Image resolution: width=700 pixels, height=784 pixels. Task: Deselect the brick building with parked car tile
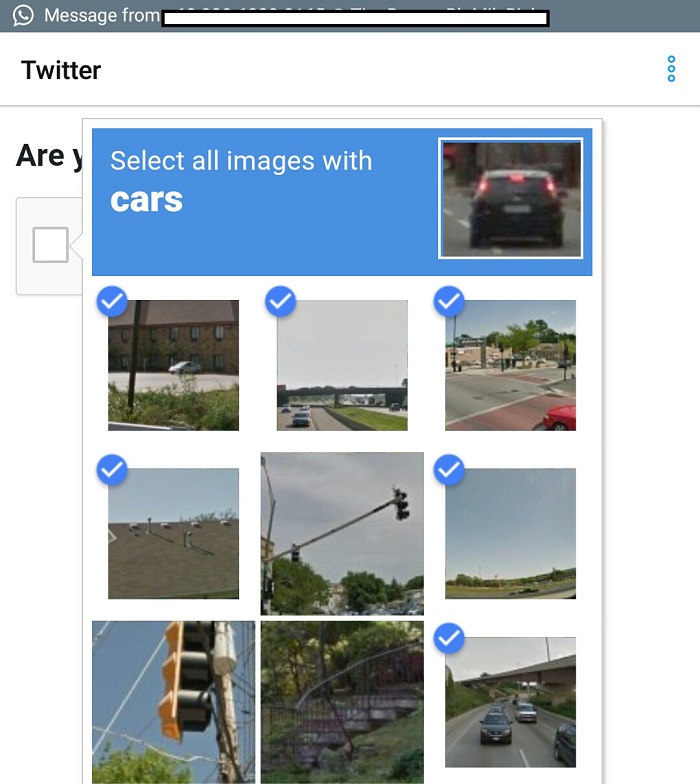pyautogui.click(x=173, y=365)
